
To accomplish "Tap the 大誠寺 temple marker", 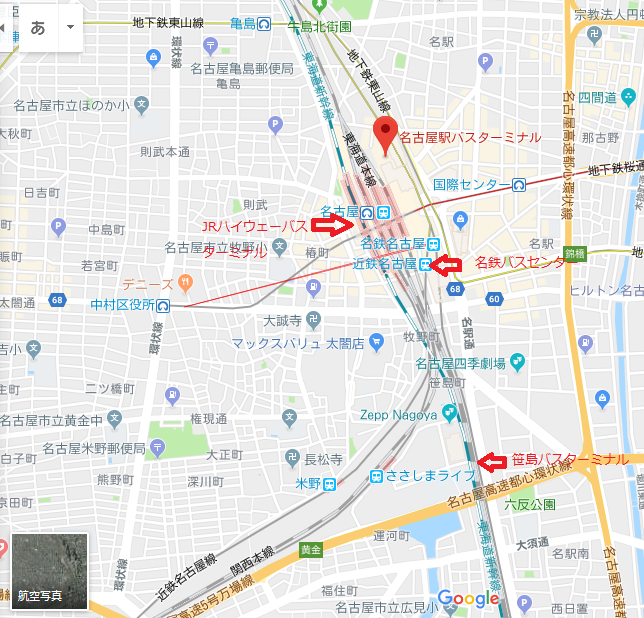I will (314, 321).
